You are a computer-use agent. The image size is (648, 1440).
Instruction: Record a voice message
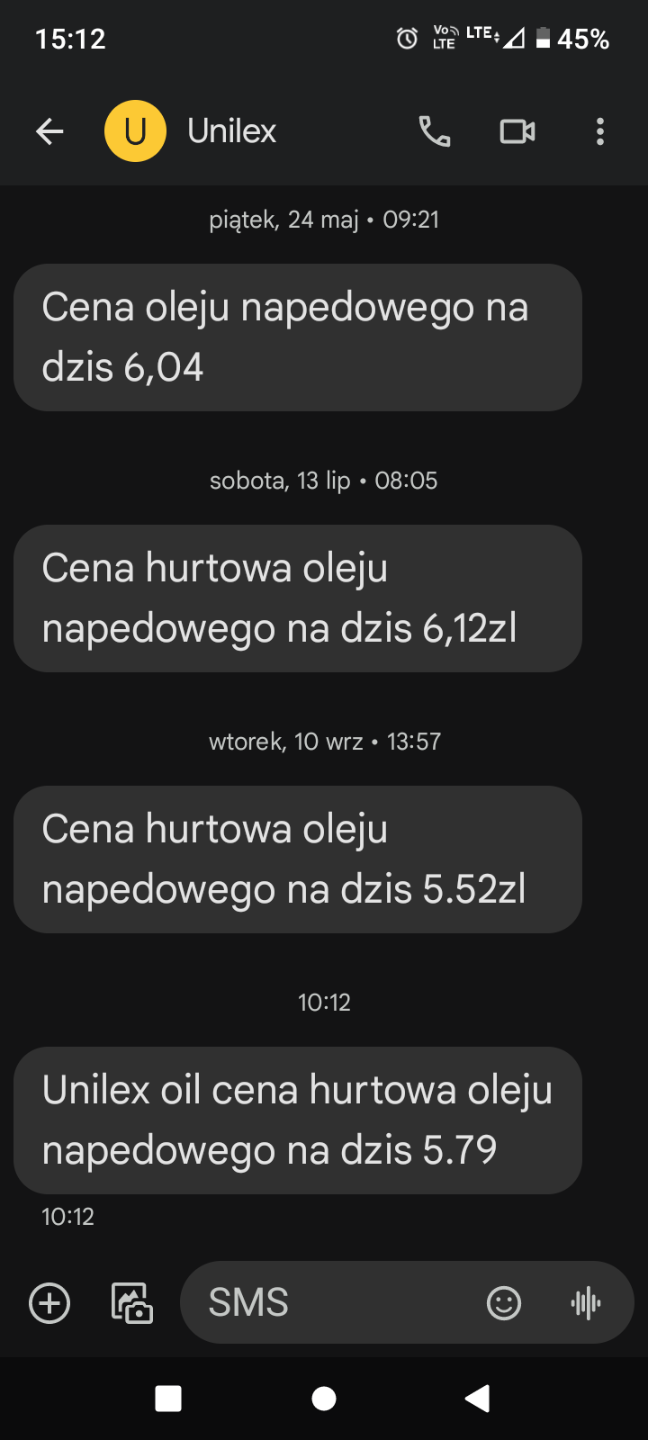pos(585,1303)
